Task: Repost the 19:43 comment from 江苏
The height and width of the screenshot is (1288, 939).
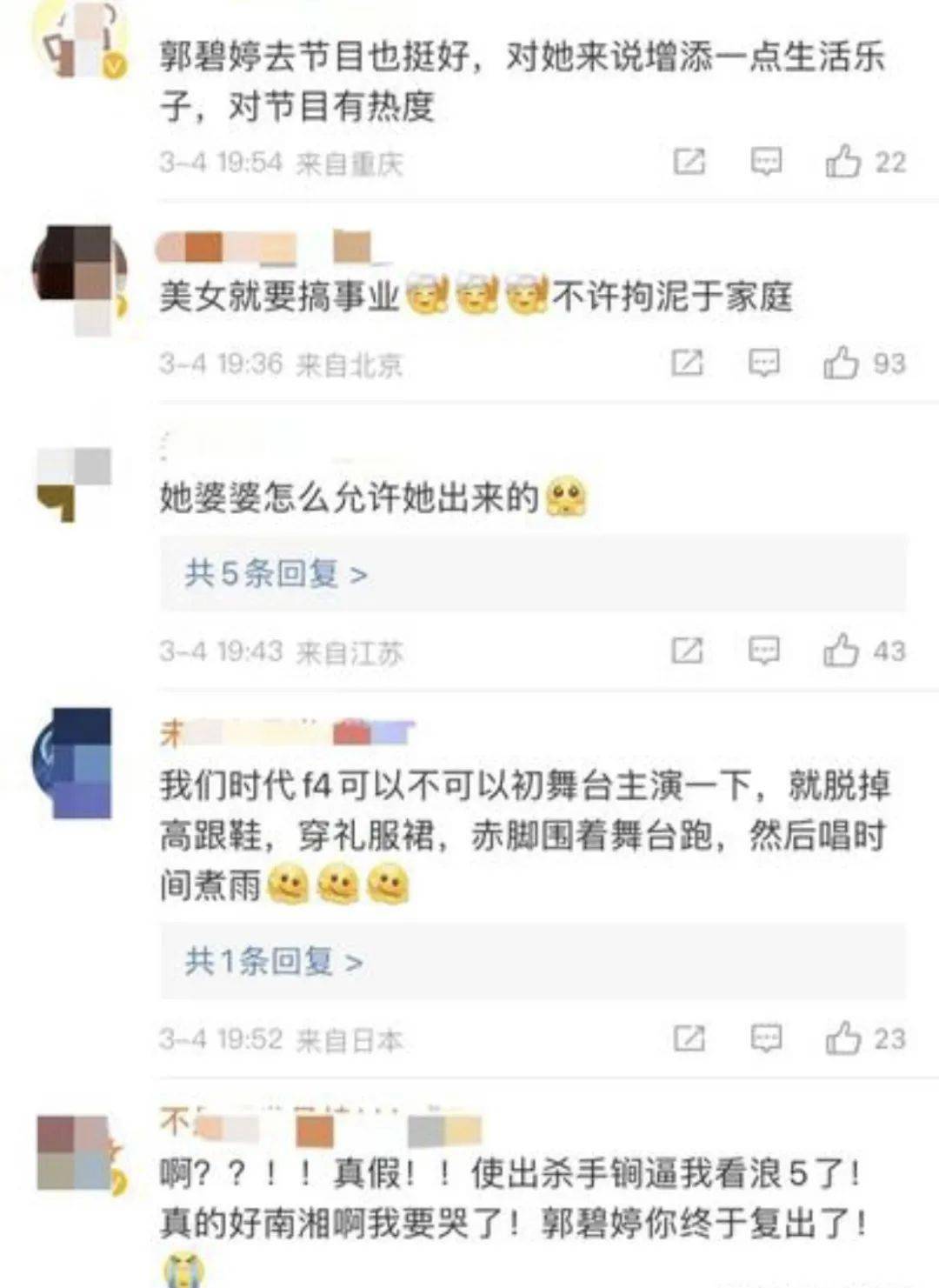Action: (x=687, y=651)
